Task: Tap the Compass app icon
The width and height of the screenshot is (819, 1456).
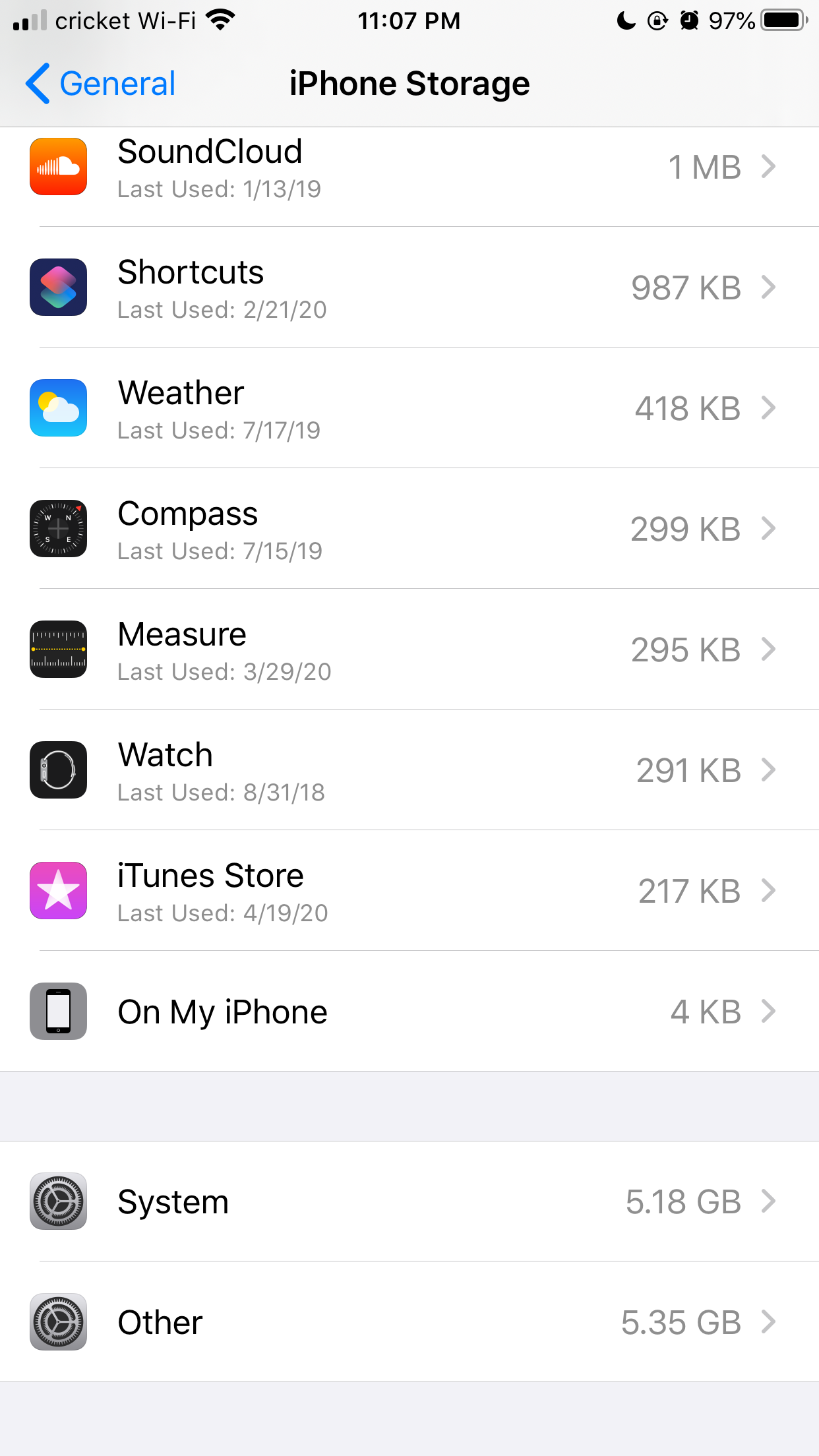Action: pos(58,530)
